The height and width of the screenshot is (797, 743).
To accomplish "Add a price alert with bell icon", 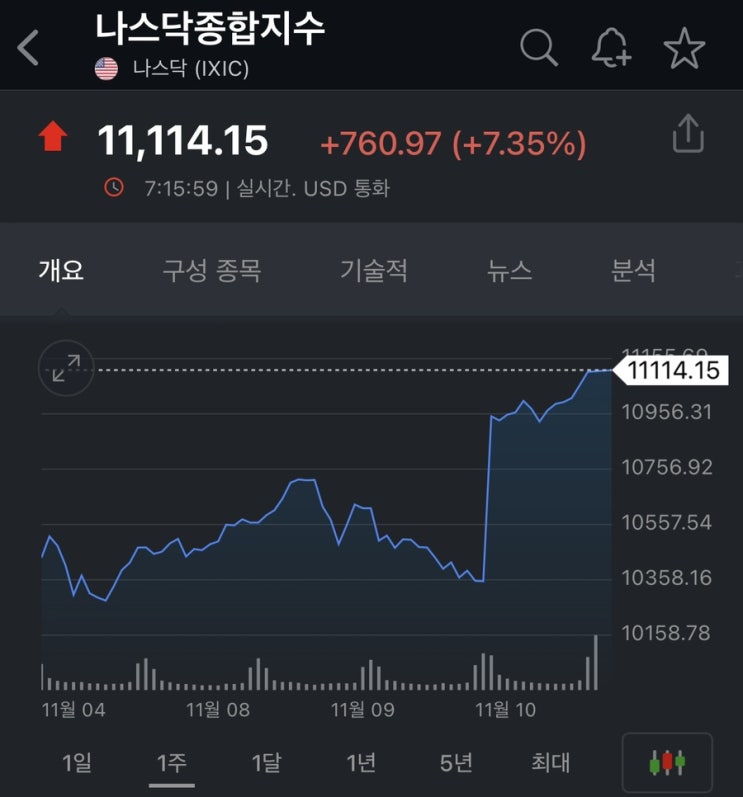I will click(611, 47).
